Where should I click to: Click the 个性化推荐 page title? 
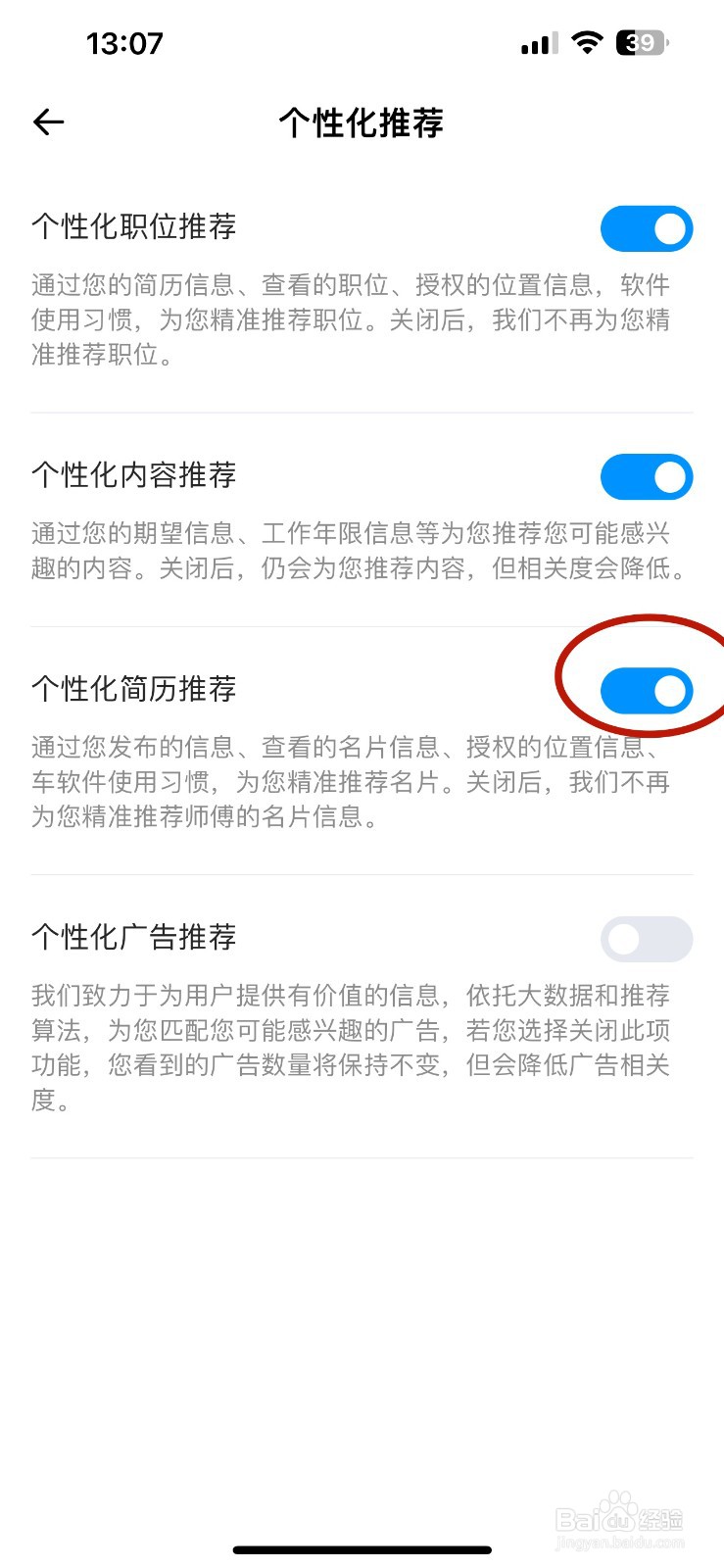(x=362, y=123)
